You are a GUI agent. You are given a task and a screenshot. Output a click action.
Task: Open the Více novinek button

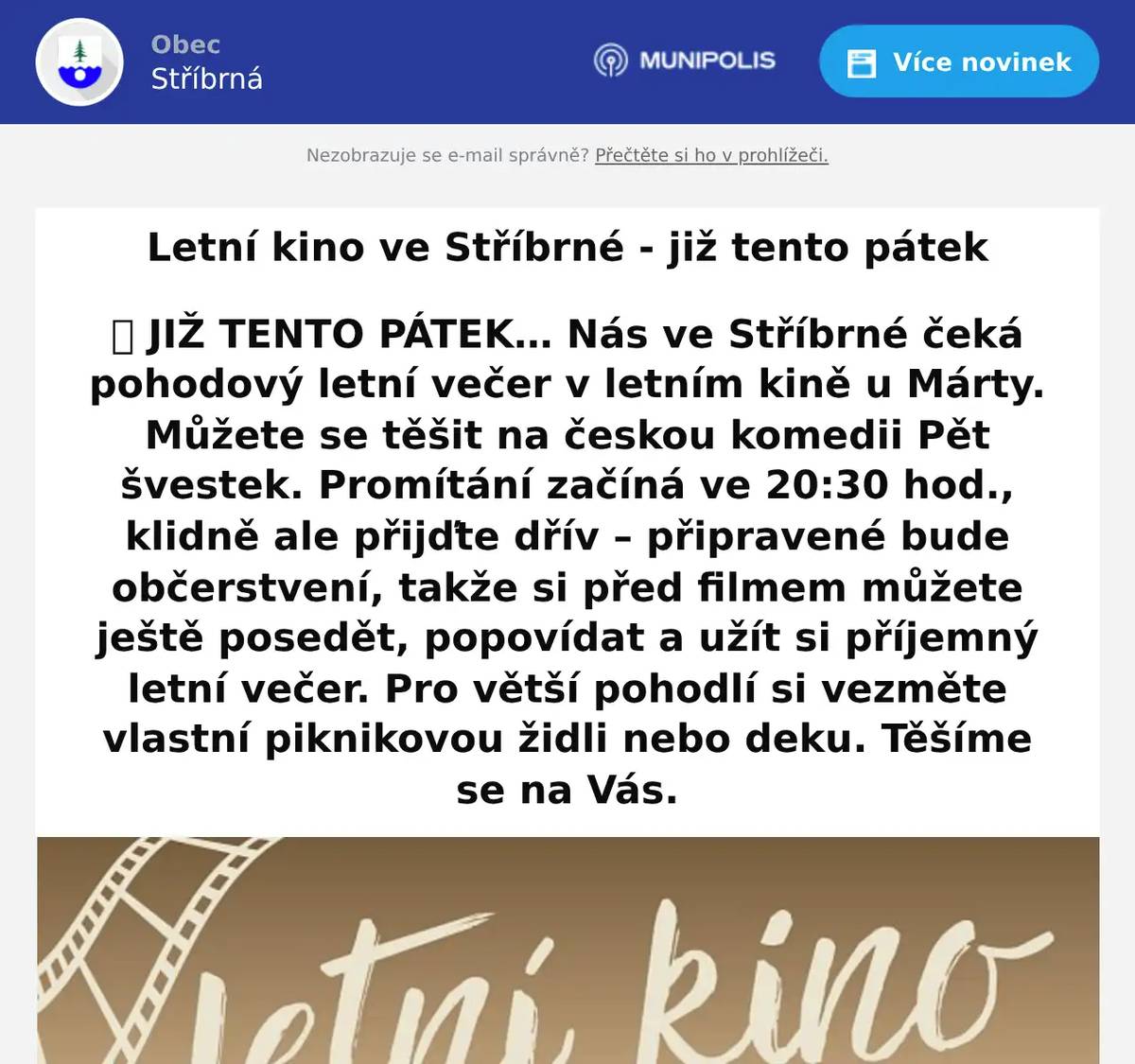click(x=959, y=61)
